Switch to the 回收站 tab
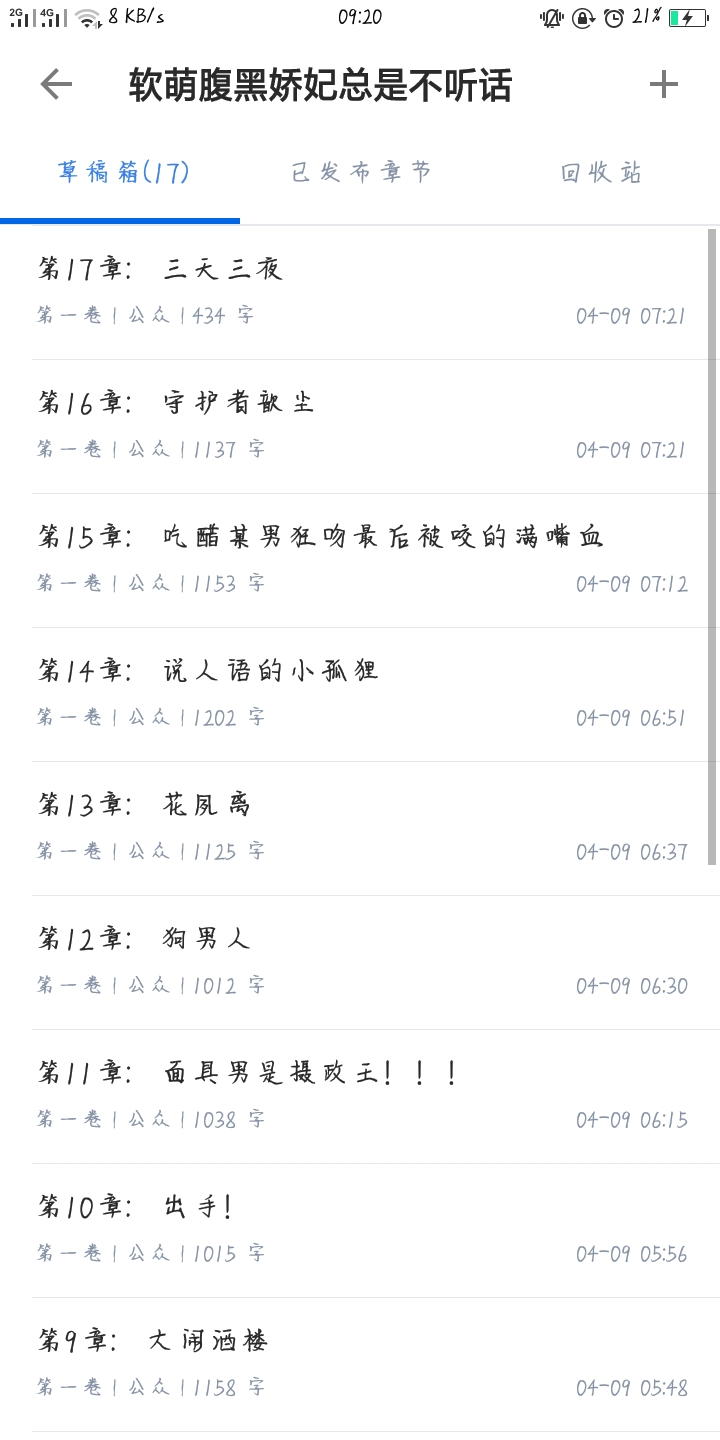The image size is (720, 1440). point(601,173)
